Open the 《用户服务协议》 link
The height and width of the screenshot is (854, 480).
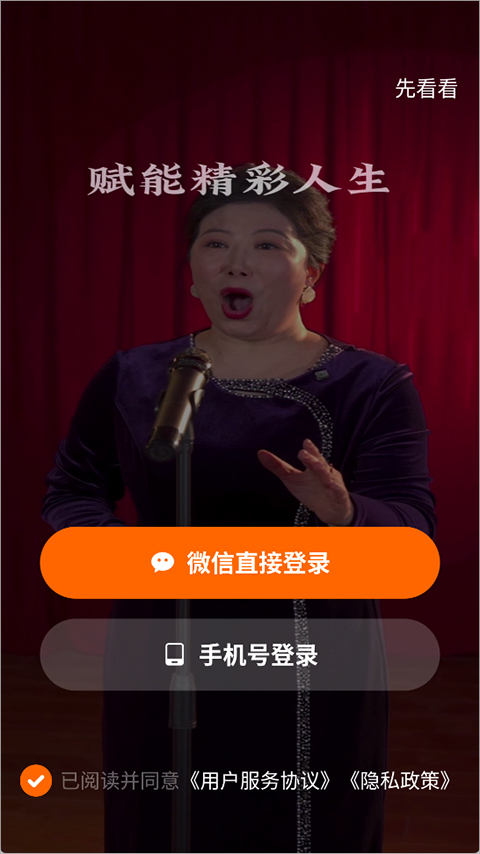(x=259, y=781)
